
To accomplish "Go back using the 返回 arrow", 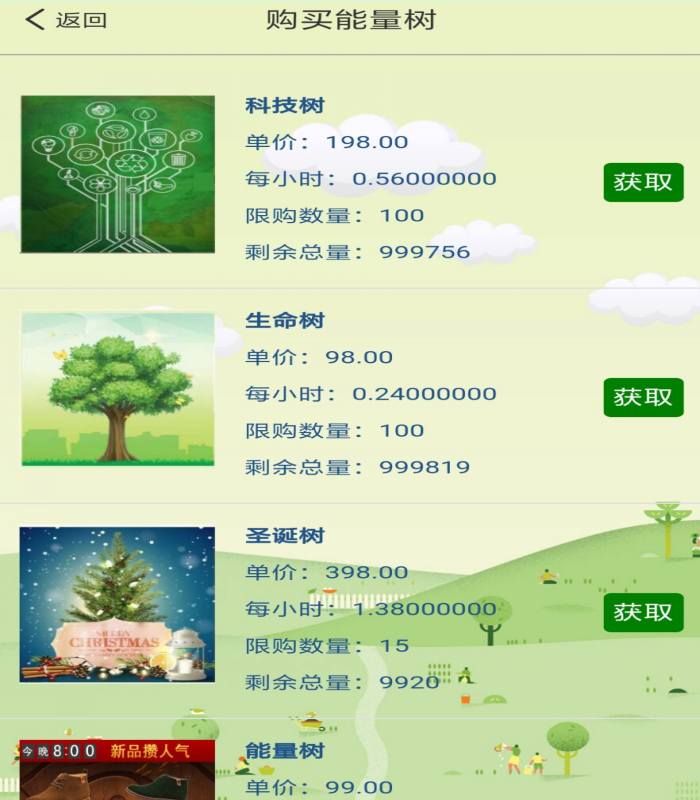I will point(64,20).
